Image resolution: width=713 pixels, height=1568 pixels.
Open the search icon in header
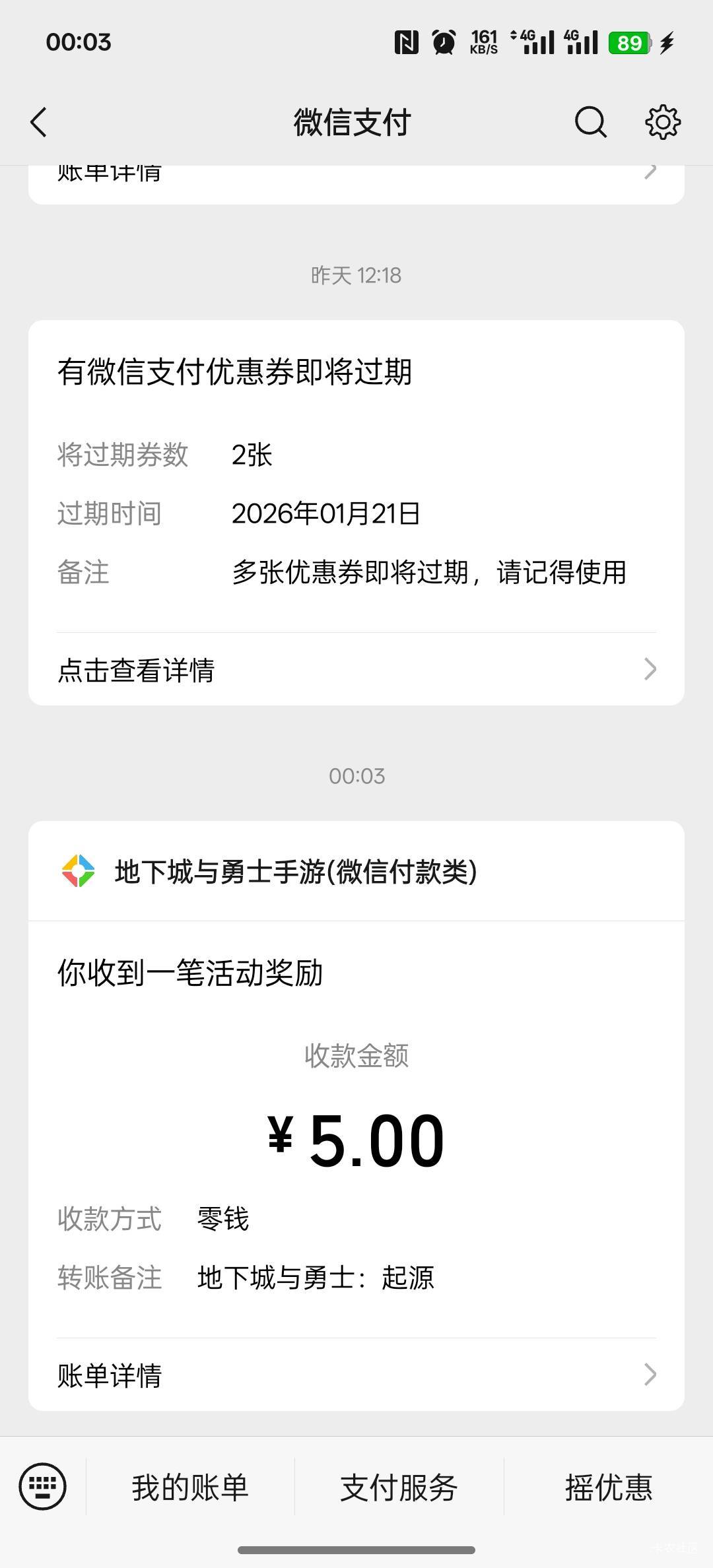pos(590,122)
